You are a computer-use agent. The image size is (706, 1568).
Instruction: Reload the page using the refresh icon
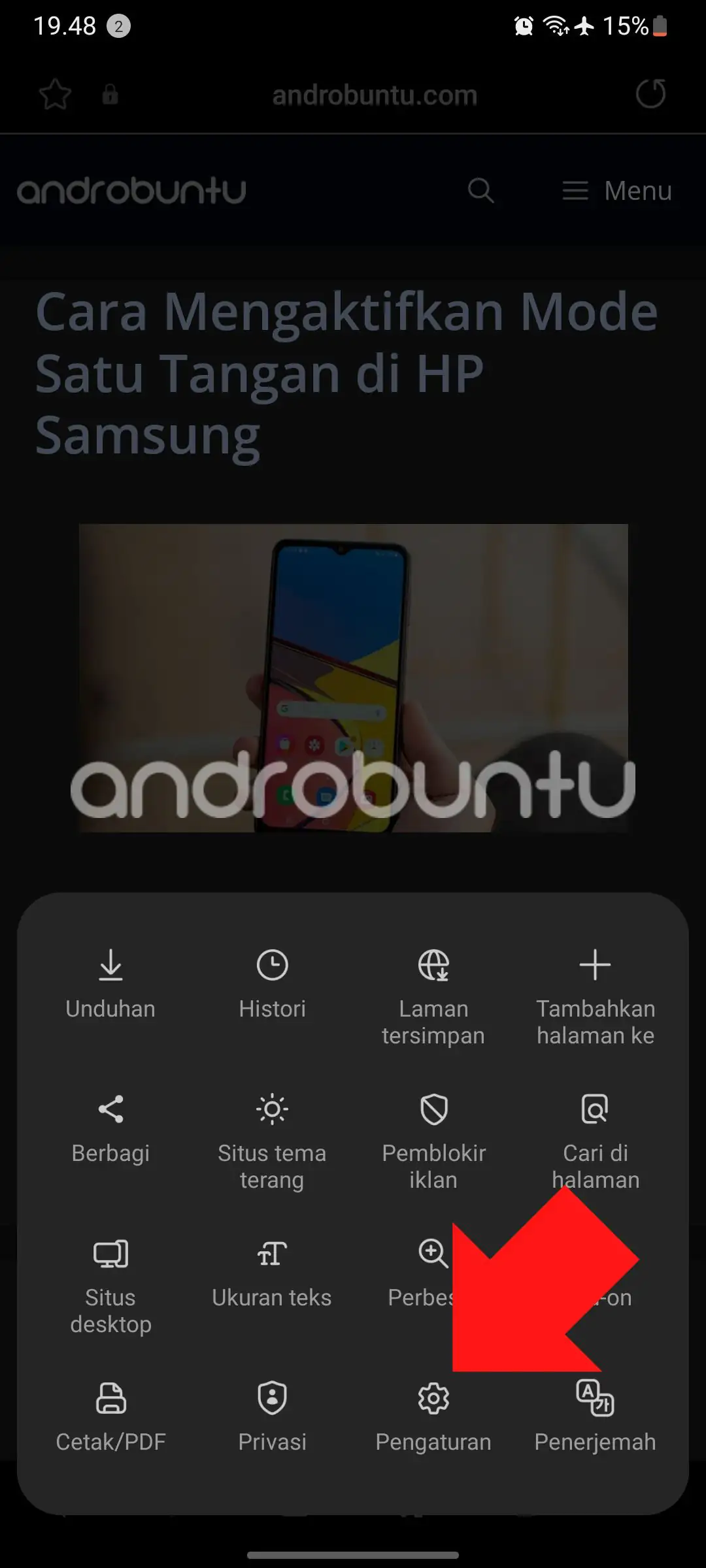pos(650,93)
